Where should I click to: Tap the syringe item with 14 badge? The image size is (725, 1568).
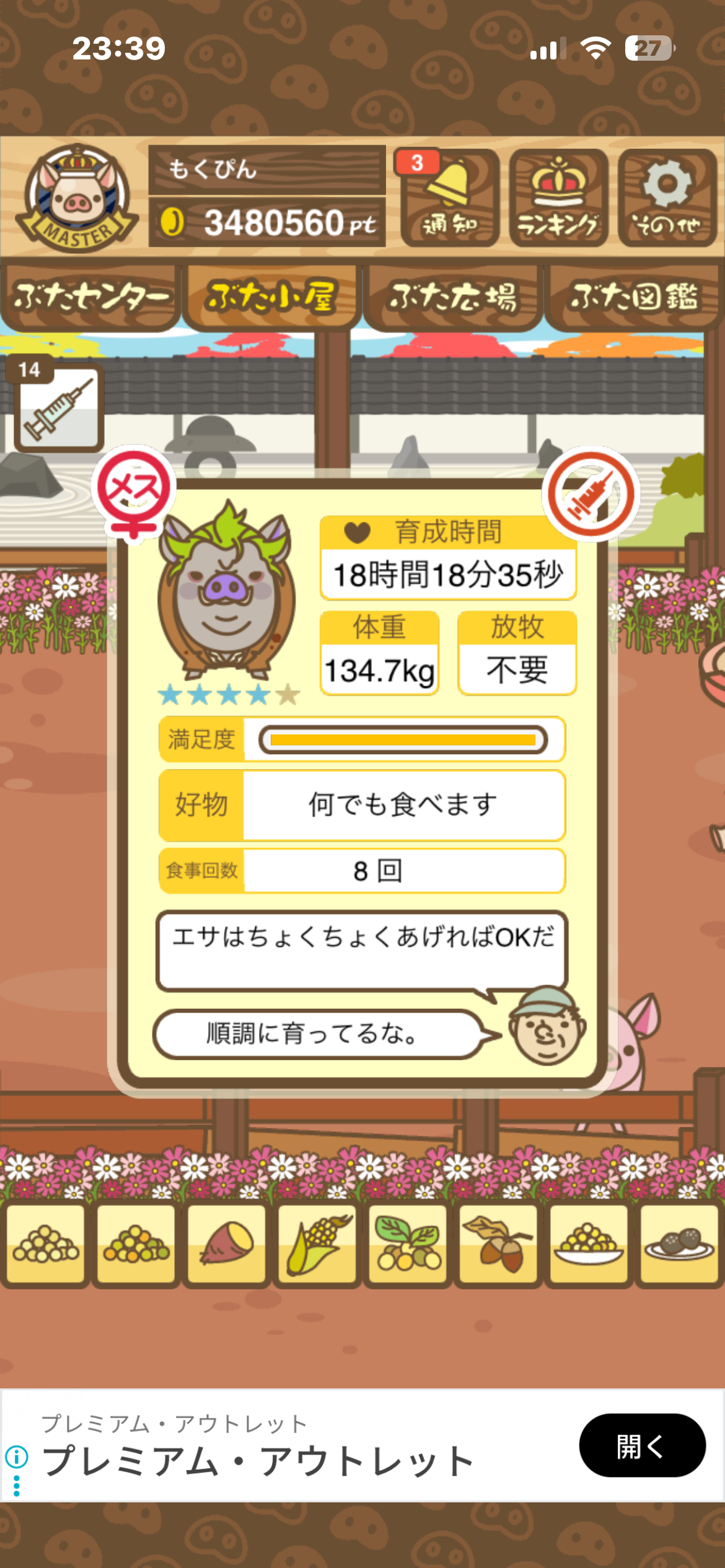(58, 407)
